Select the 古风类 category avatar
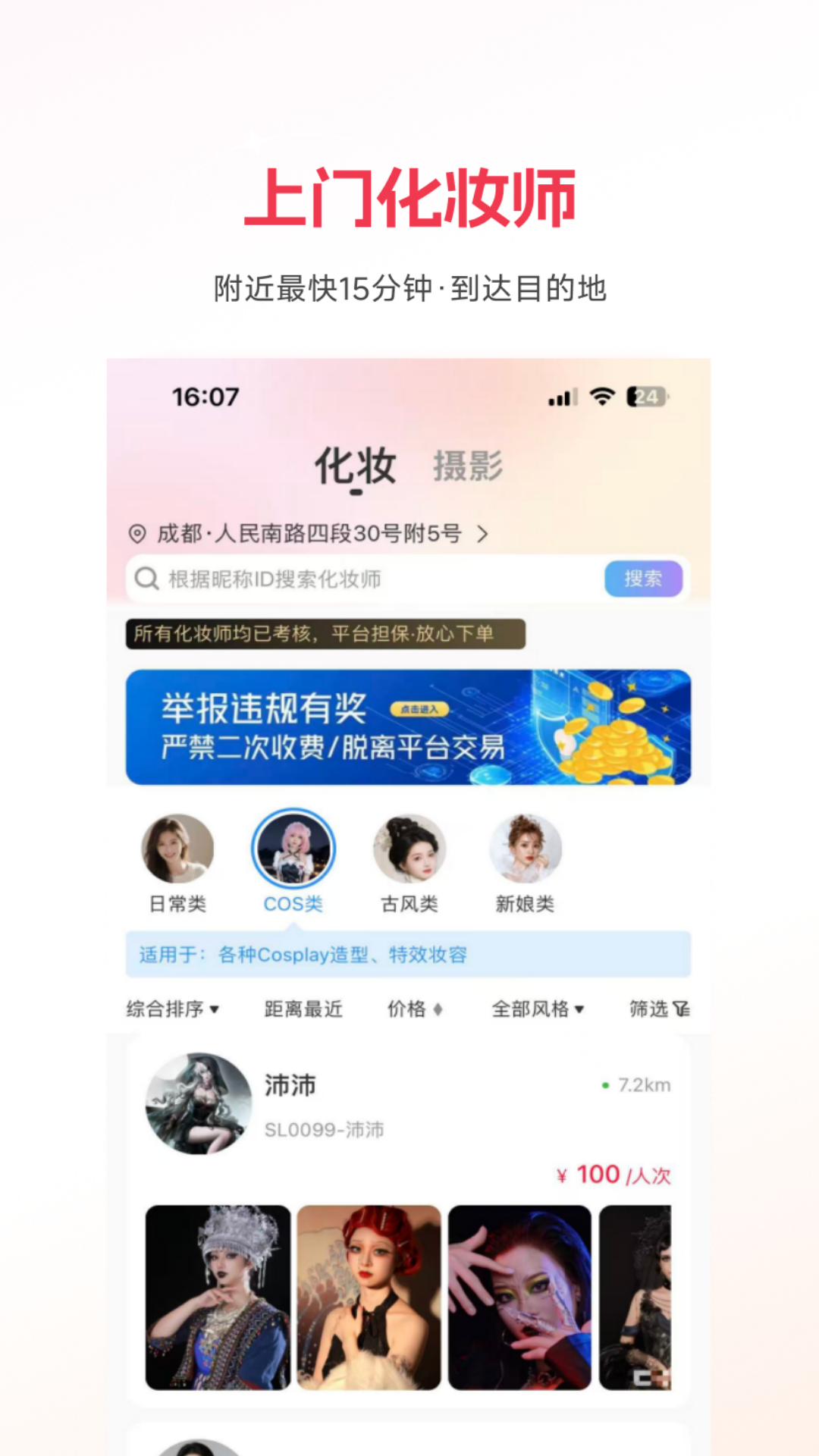This screenshot has width=819, height=1456. (x=409, y=848)
